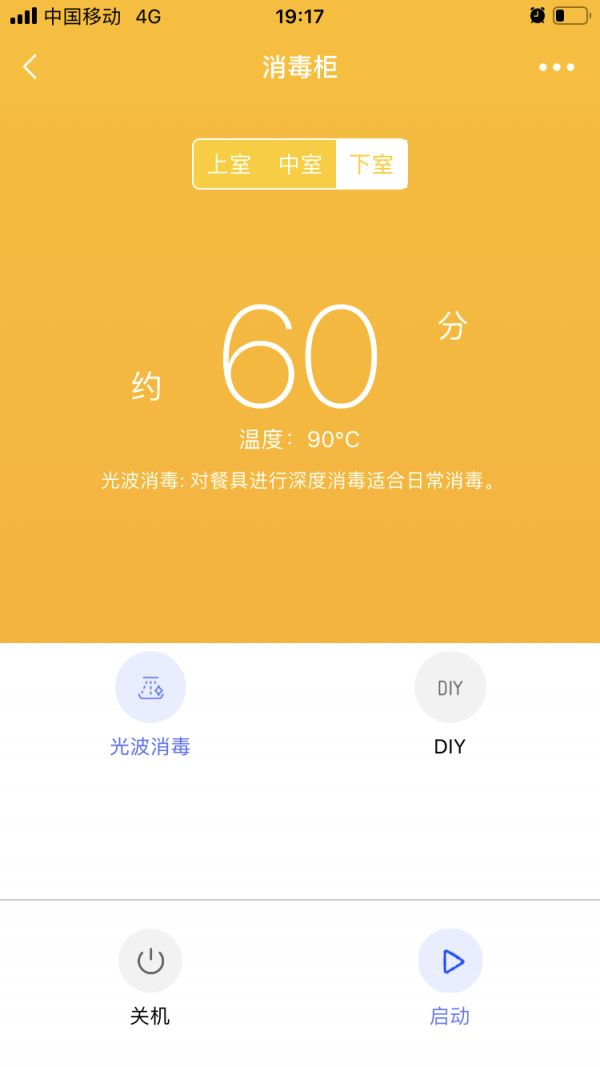Tap 启动 to start disinfection
Screen dimensions: 600x1067
(x=450, y=961)
